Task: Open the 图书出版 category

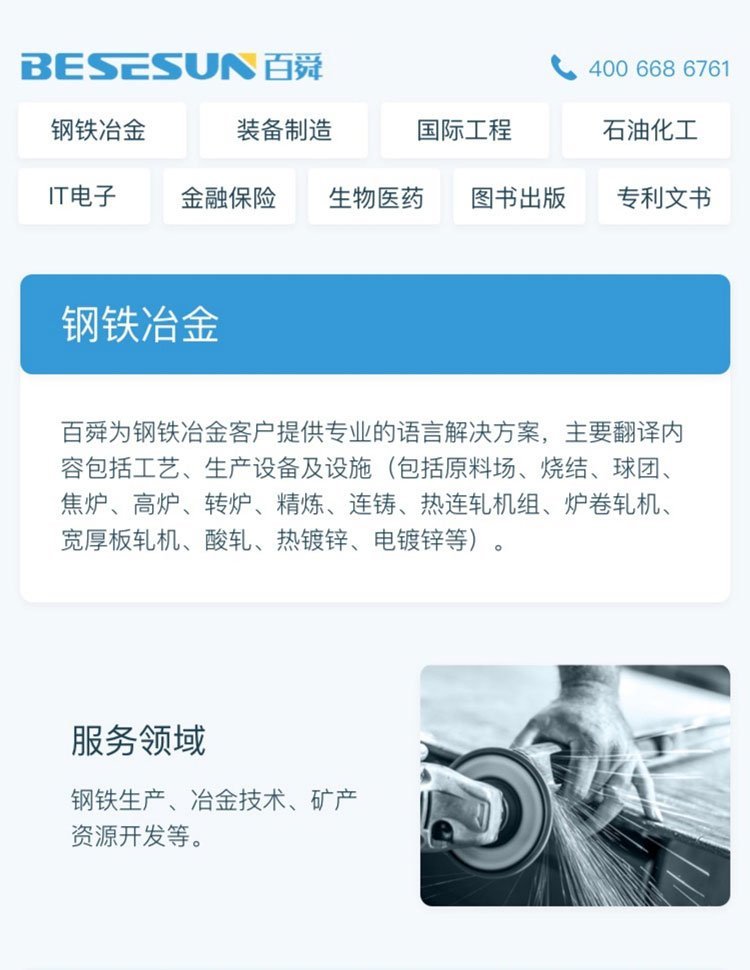Action: click(518, 197)
